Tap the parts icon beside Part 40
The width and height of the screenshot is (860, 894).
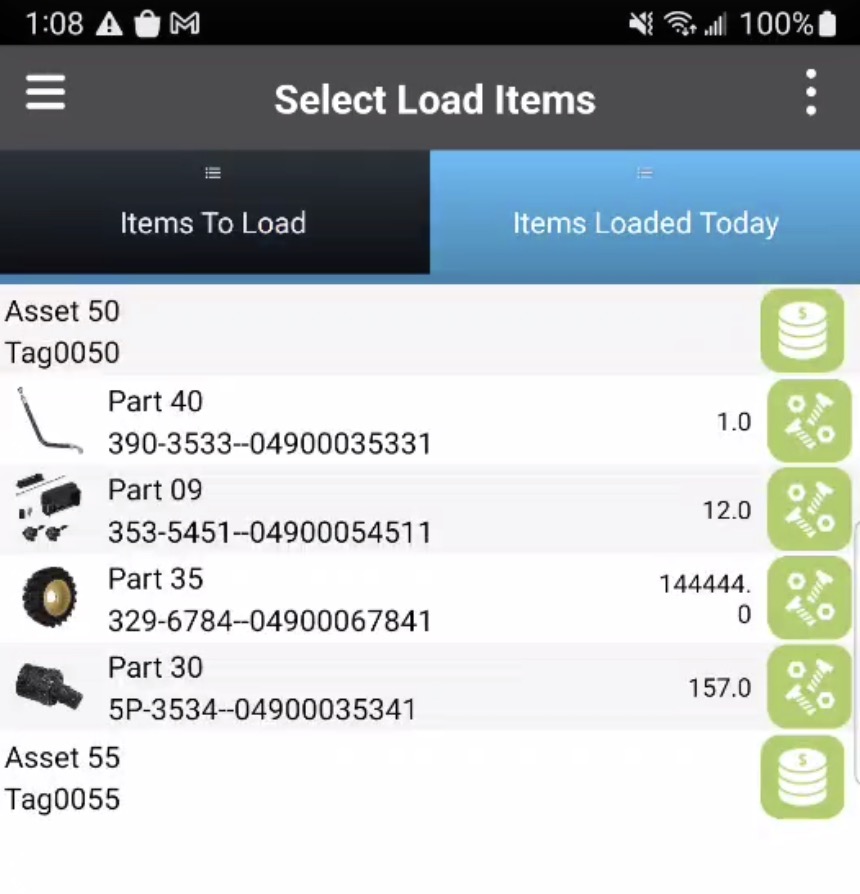click(808, 421)
